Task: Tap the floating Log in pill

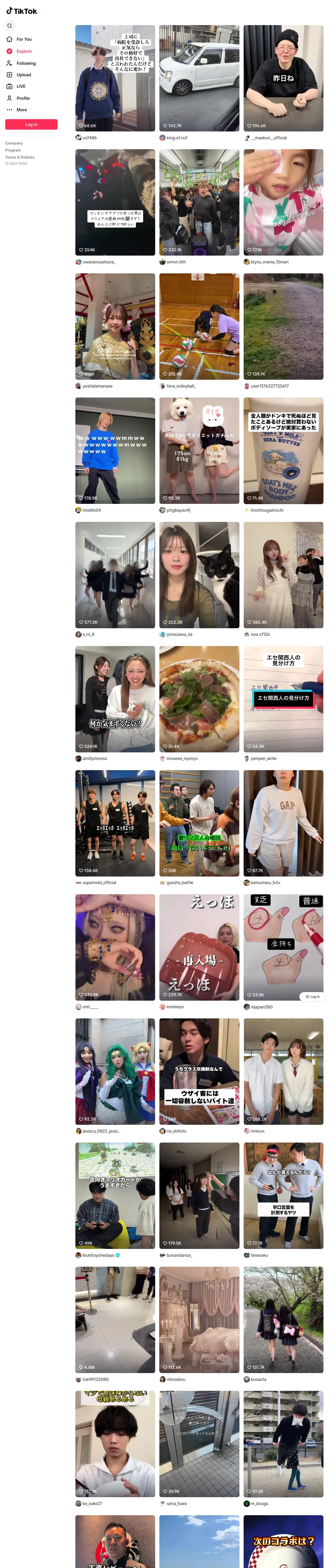Action: [x=312, y=997]
